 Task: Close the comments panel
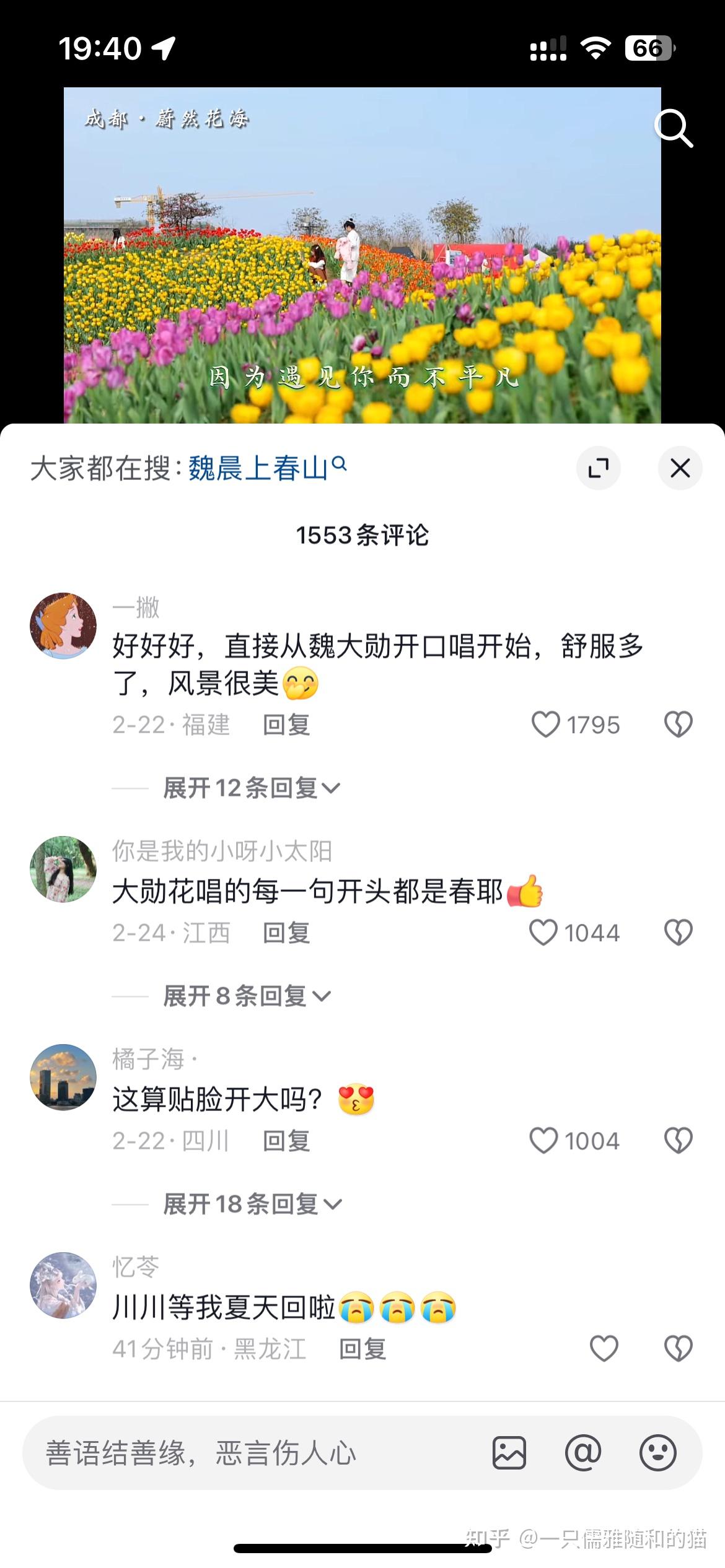[x=680, y=468]
